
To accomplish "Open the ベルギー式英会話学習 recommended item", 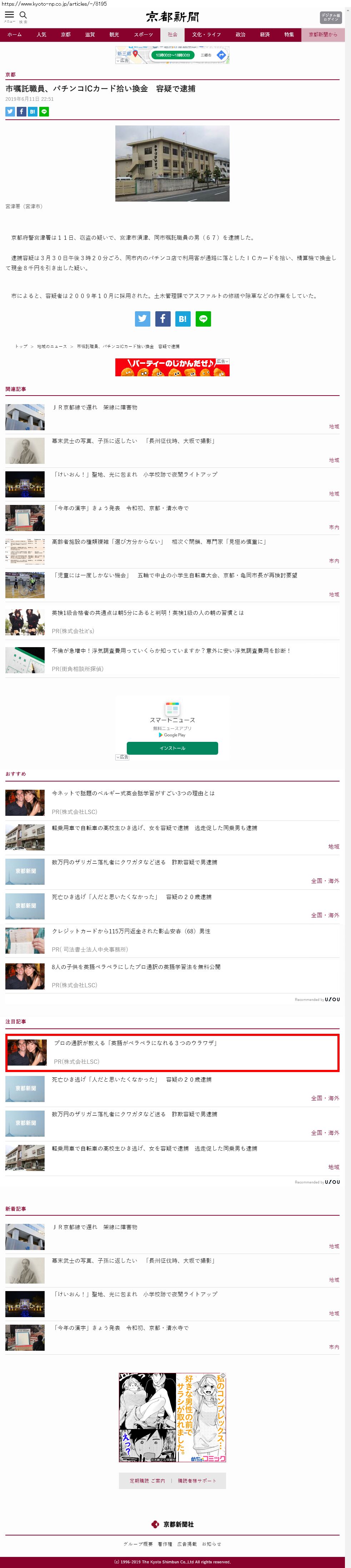I will click(132, 793).
